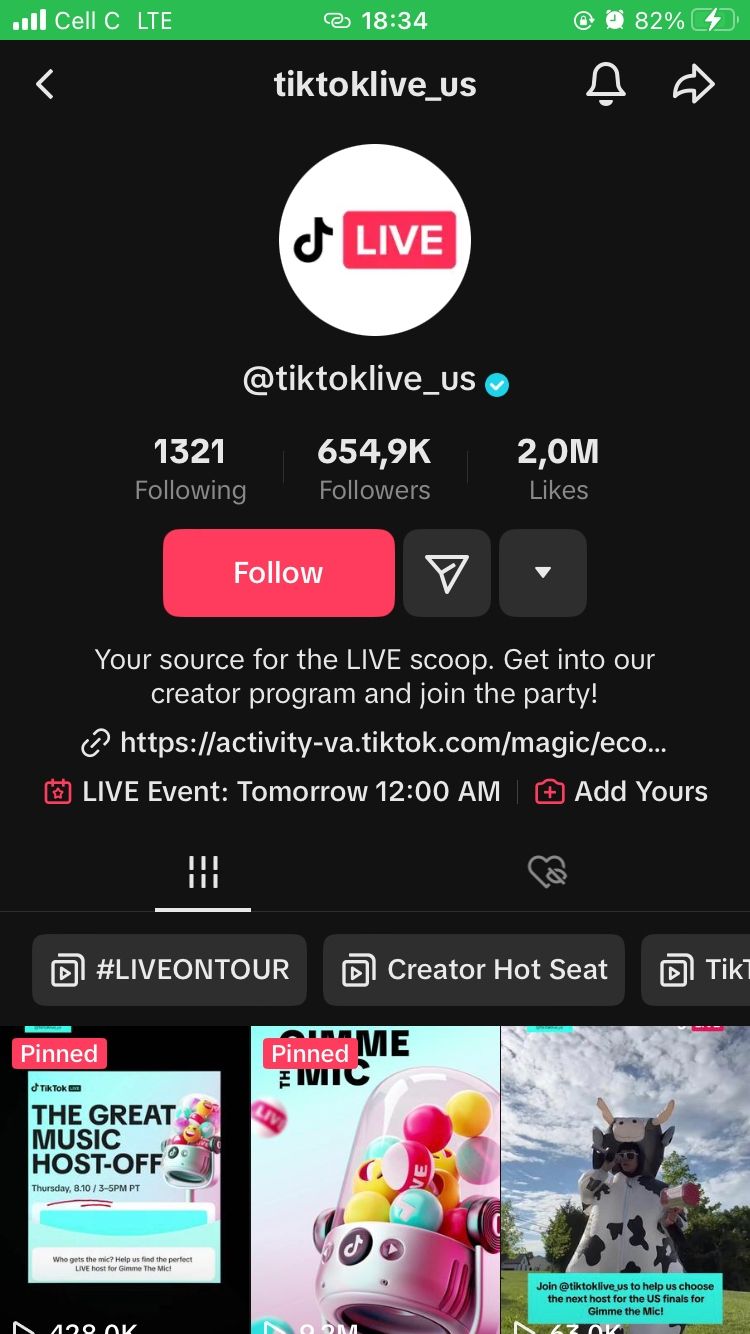Open the Creator Hot Seat playlist

474,970
